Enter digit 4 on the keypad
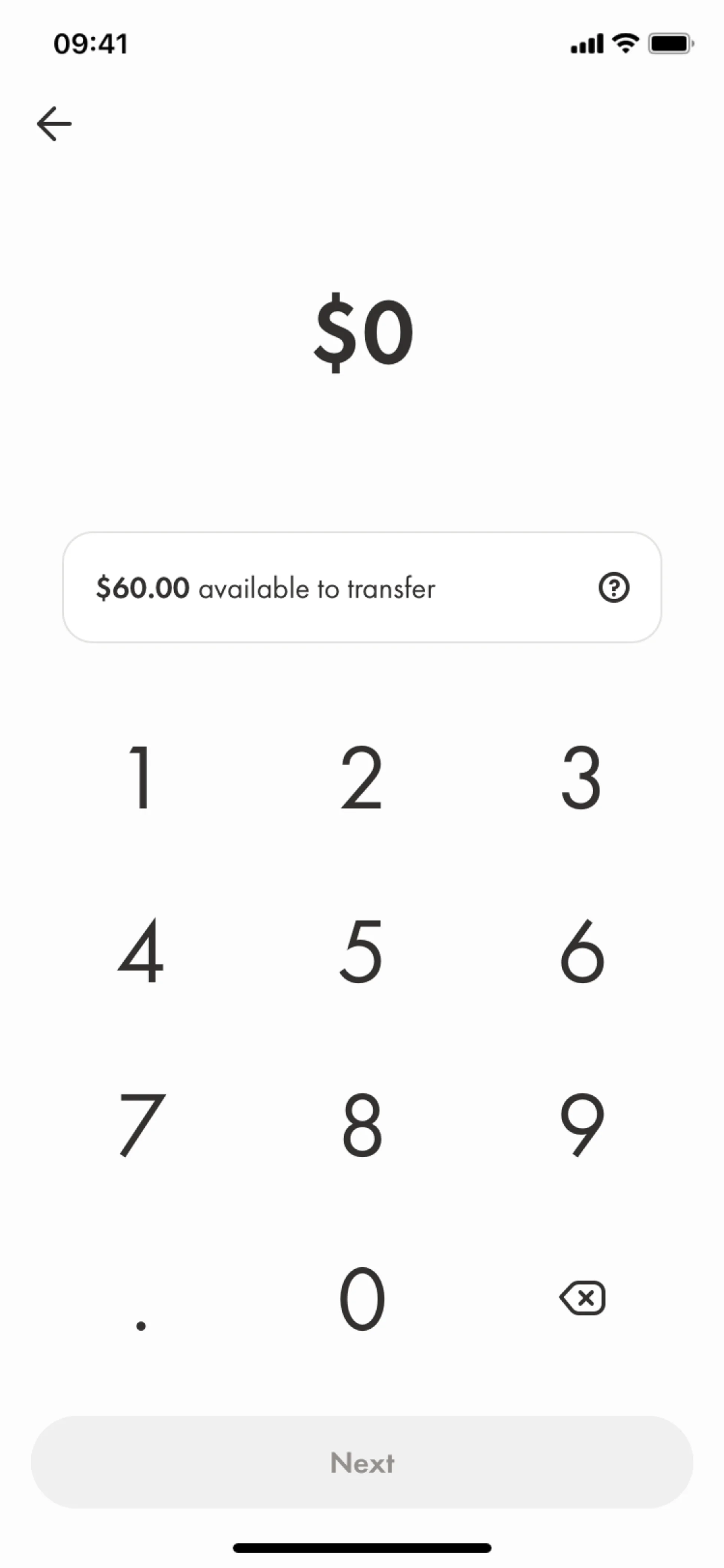Viewport: 724px width, 1568px height. [x=141, y=951]
